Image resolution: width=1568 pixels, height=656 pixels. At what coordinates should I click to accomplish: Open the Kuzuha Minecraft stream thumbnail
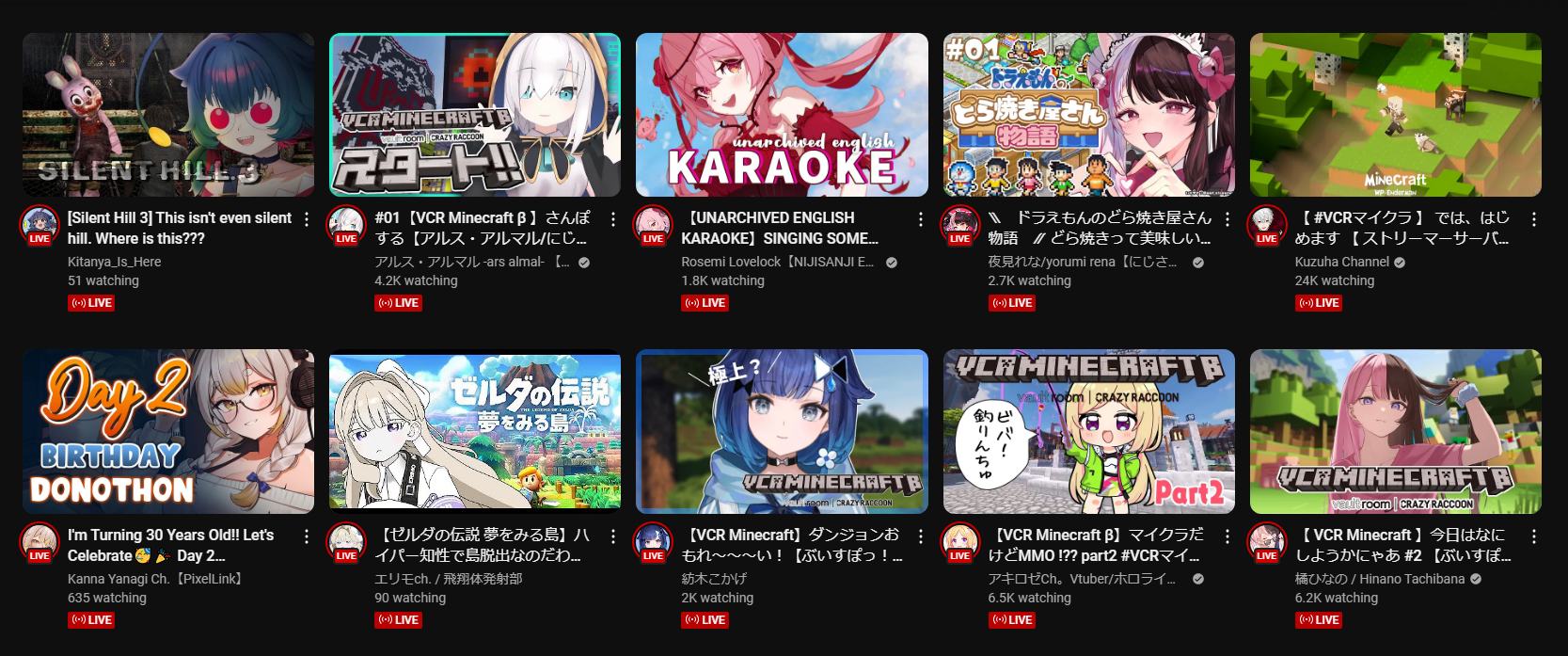click(1395, 115)
